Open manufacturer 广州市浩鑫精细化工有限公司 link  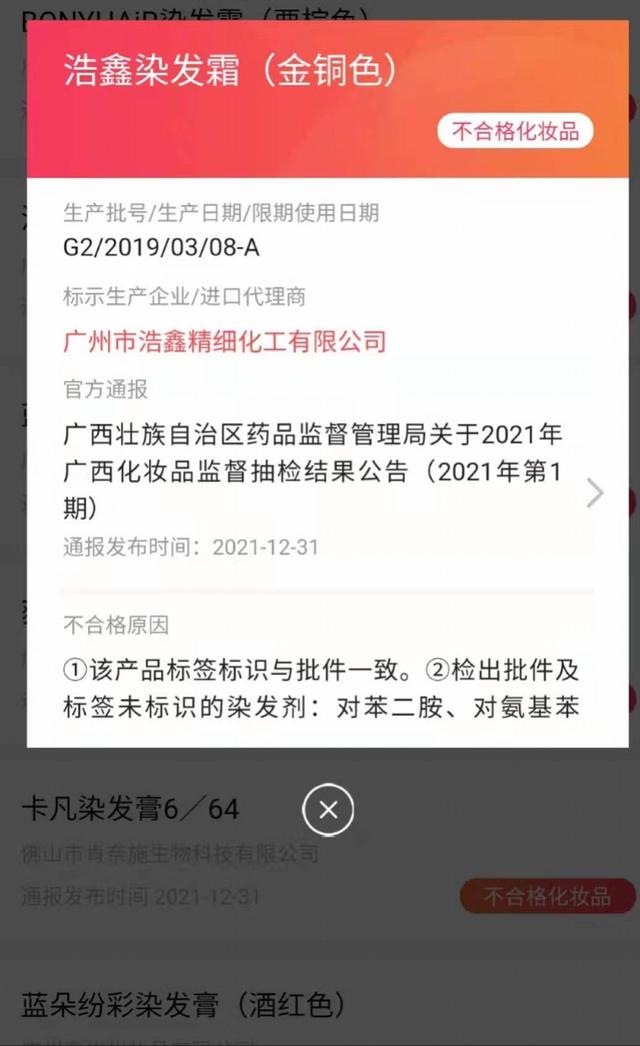coord(225,342)
